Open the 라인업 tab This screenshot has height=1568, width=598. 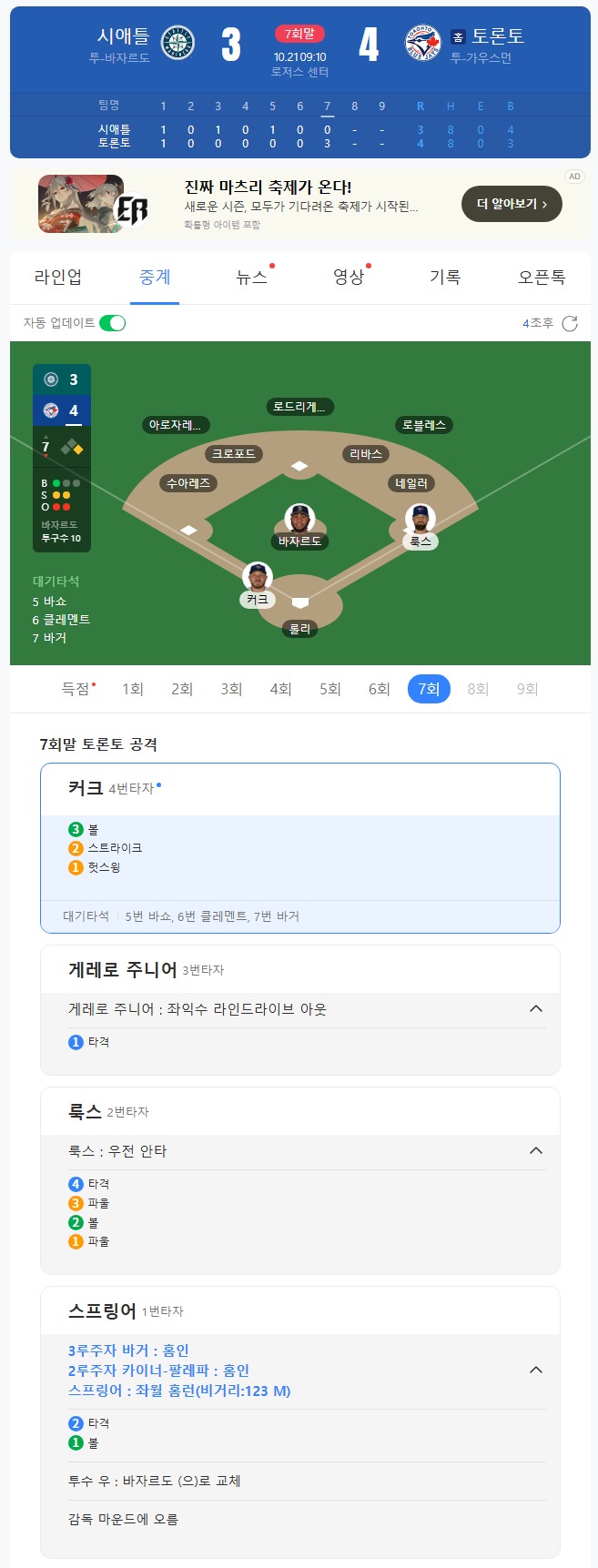(x=58, y=278)
